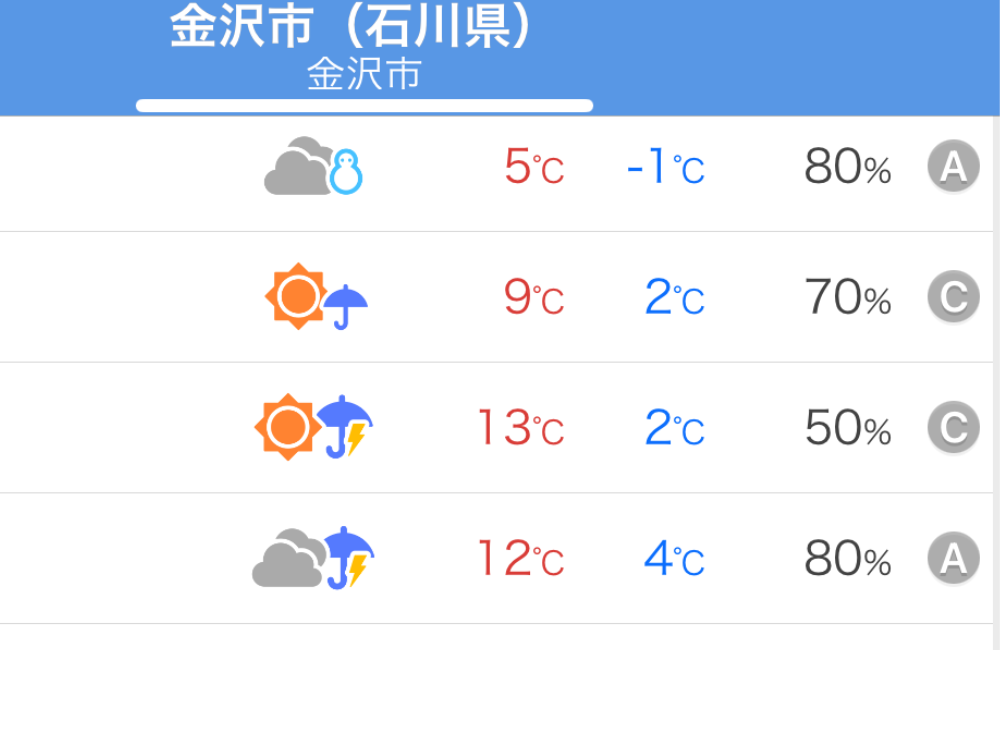The height and width of the screenshot is (750, 1000).
Task: Open the forecast row with 9℃ high
Action: 500,297
